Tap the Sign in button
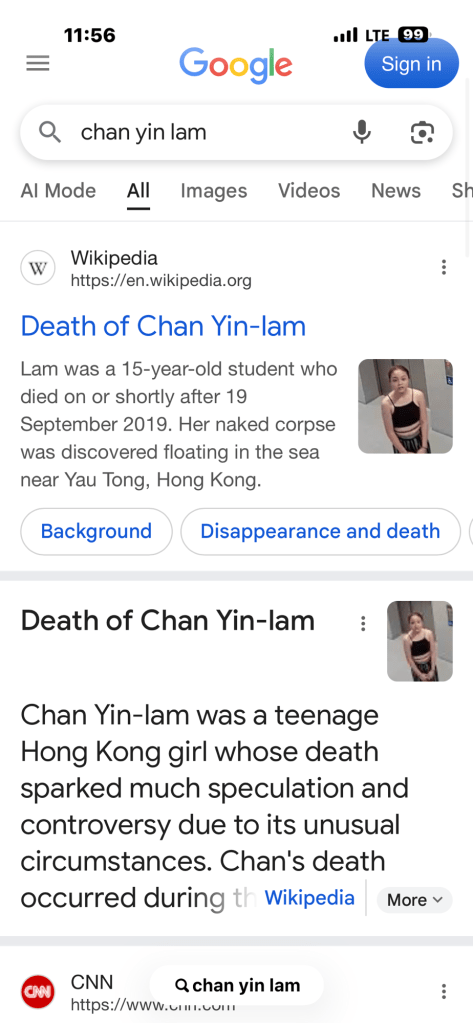 click(412, 63)
